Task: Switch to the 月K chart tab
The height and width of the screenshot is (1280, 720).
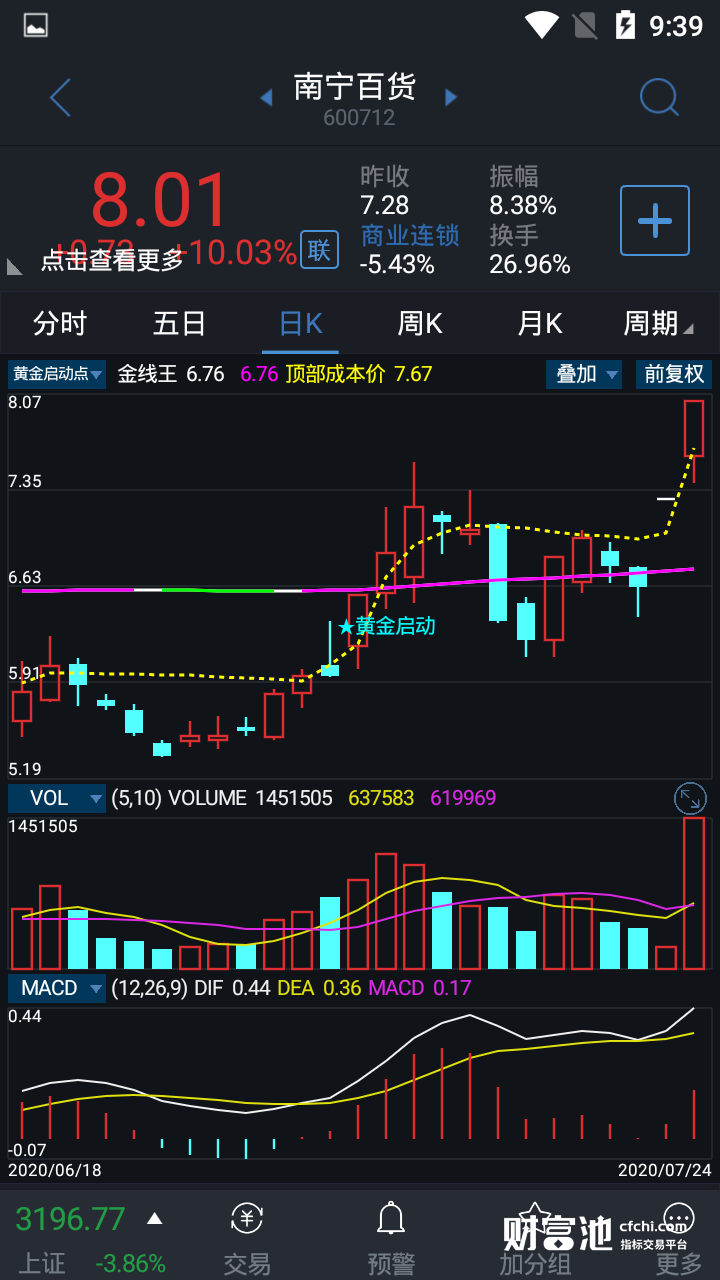Action: click(540, 324)
